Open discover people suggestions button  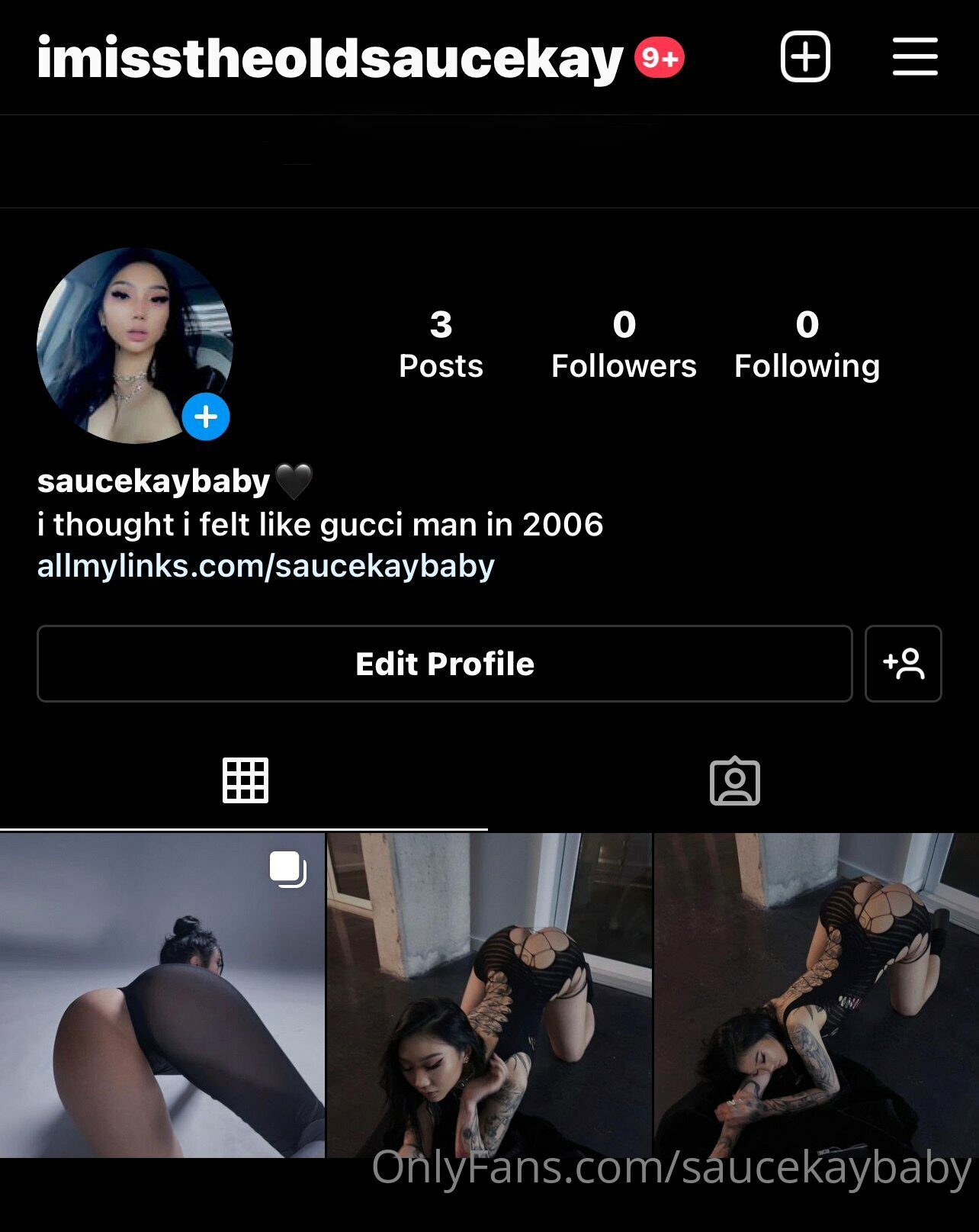pyautogui.click(x=903, y=664)
